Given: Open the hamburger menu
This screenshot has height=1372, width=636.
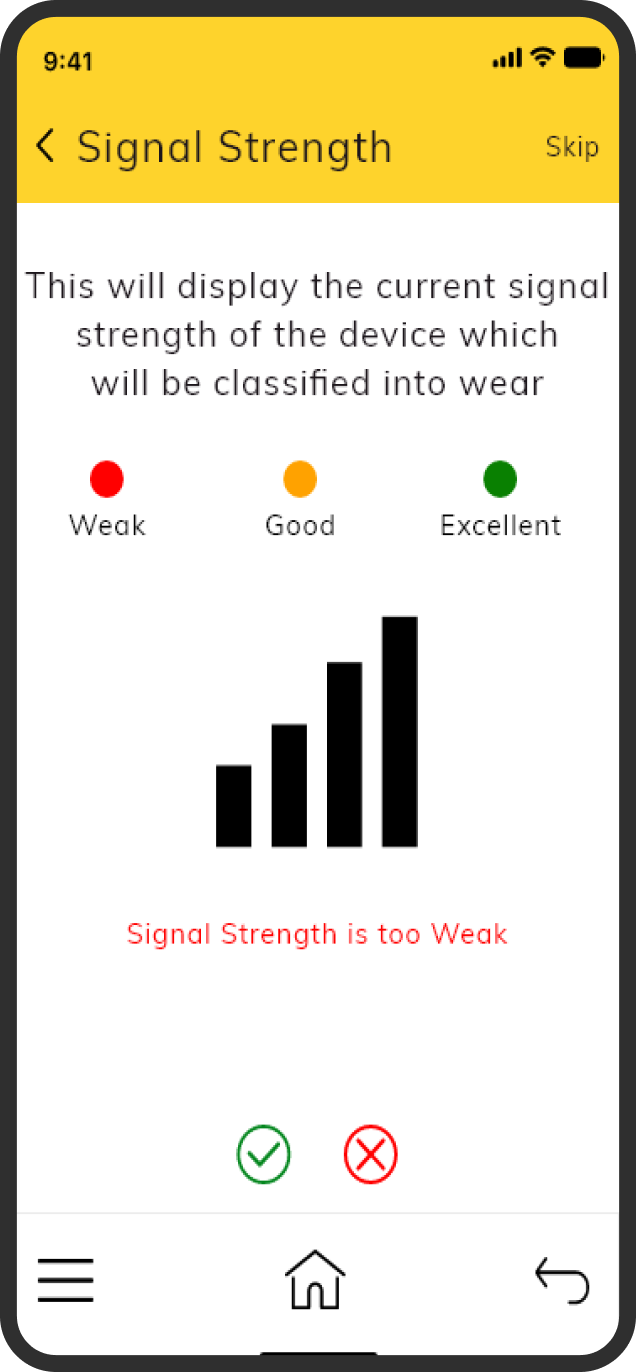Looking at the screenshot, I should (x=66, y=1280).
